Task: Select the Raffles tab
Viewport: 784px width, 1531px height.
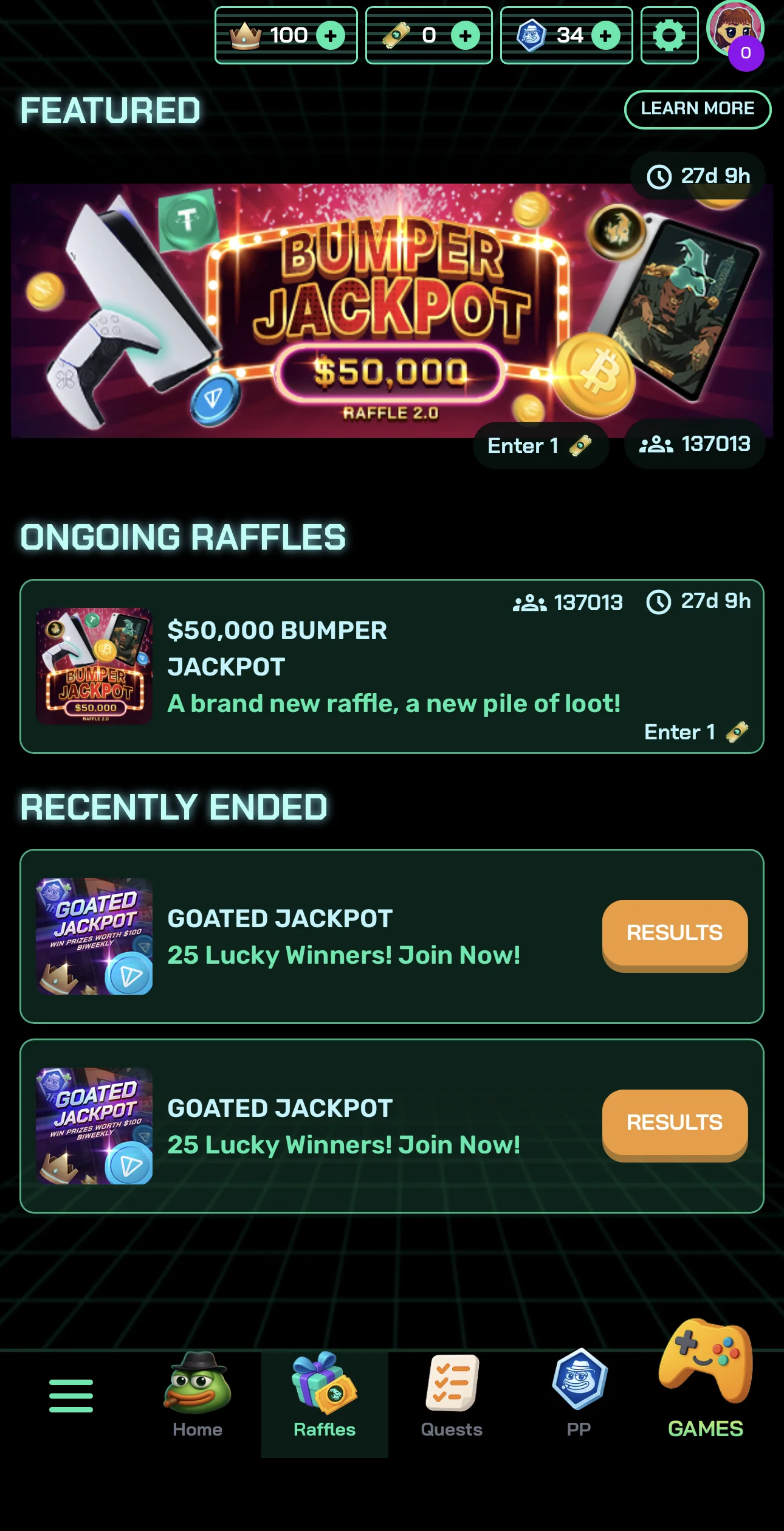Action: pos(325,1403)
